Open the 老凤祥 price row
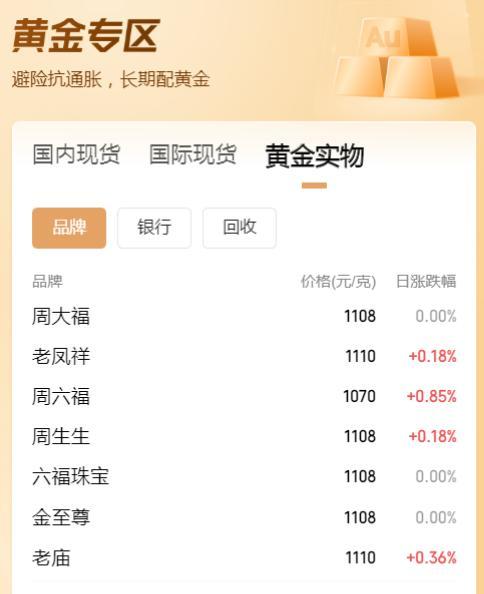The height and width of the screenshot is (594, 484). 244,356
